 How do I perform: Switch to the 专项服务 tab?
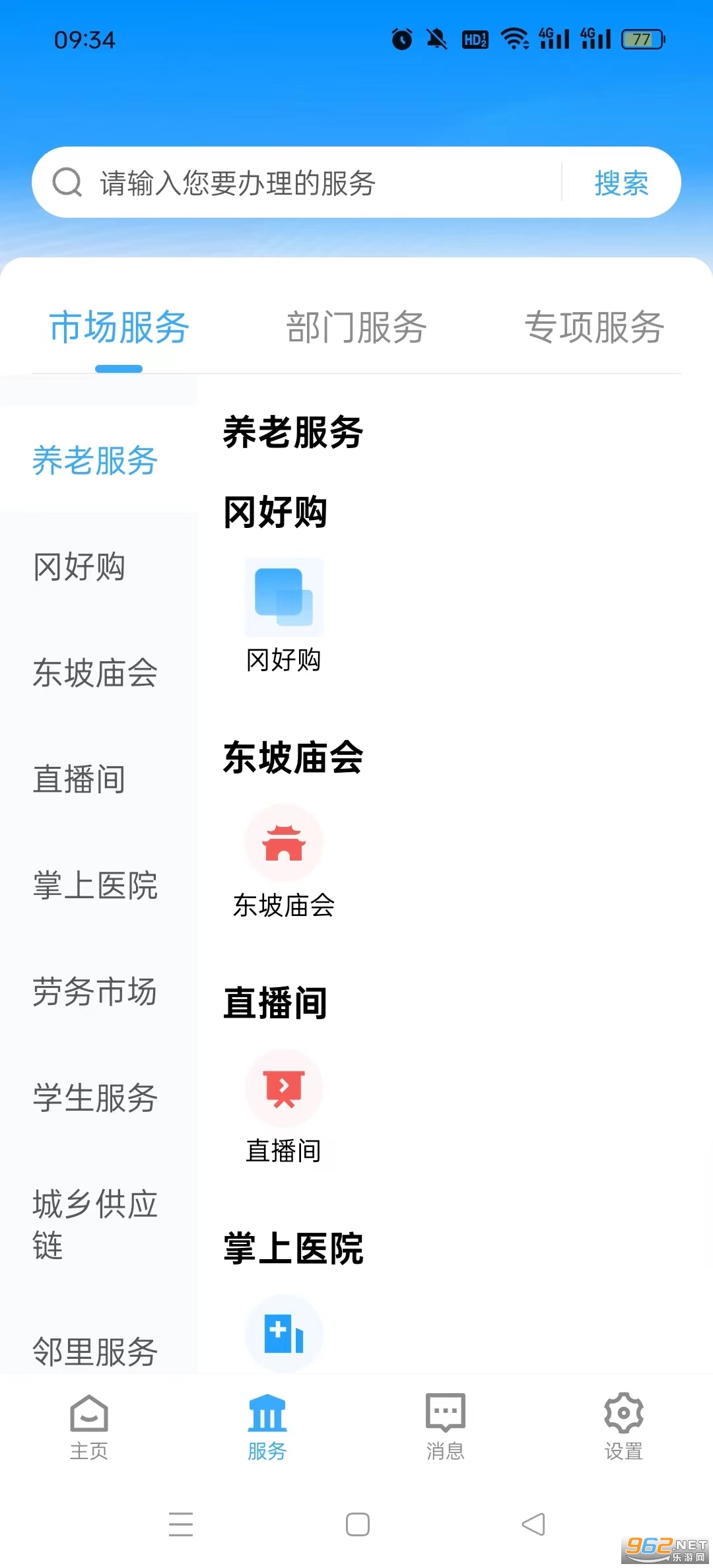pos(594,327)
